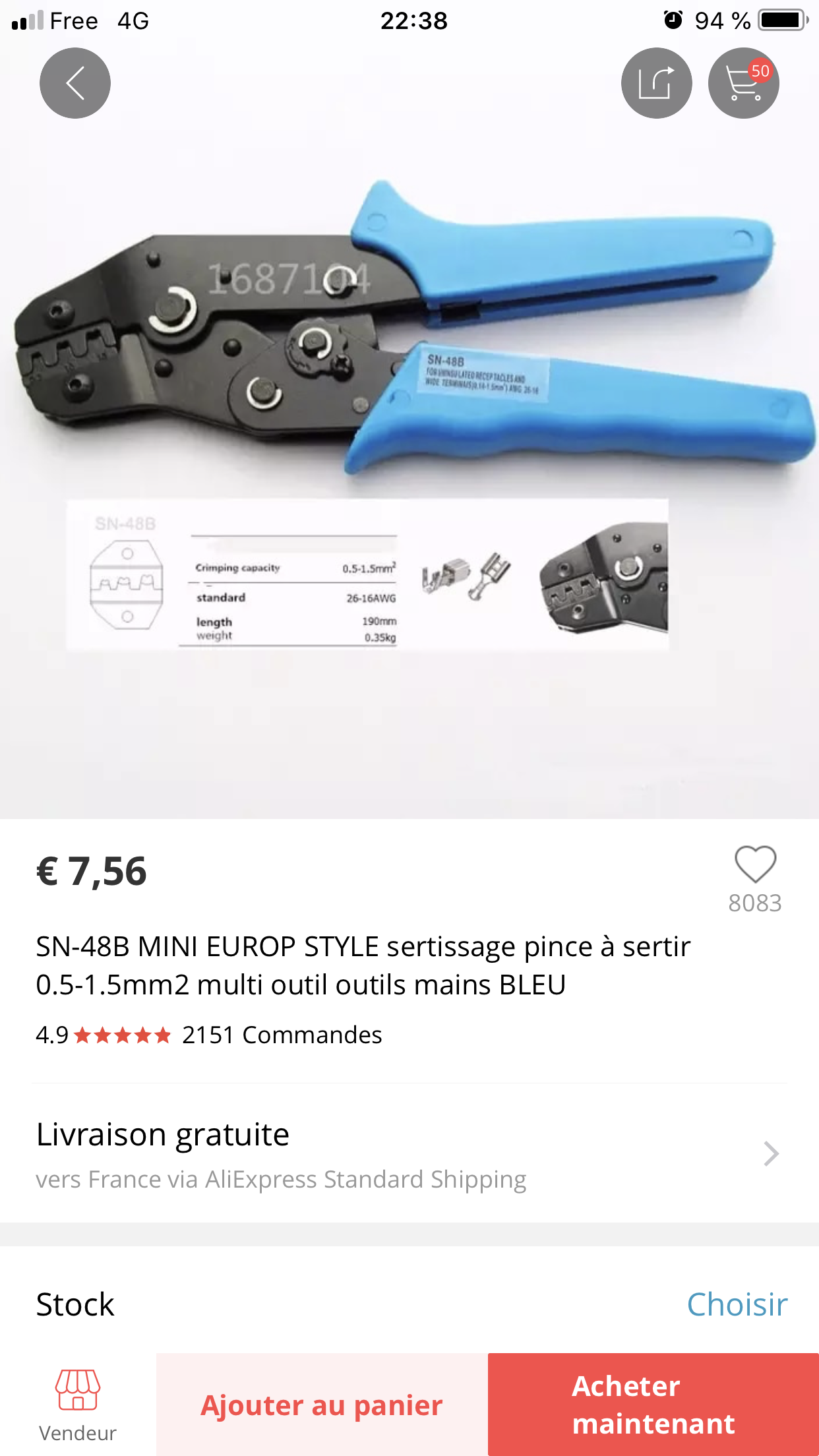
Task: Go back using the back arrow
Action: coord(75,83)
